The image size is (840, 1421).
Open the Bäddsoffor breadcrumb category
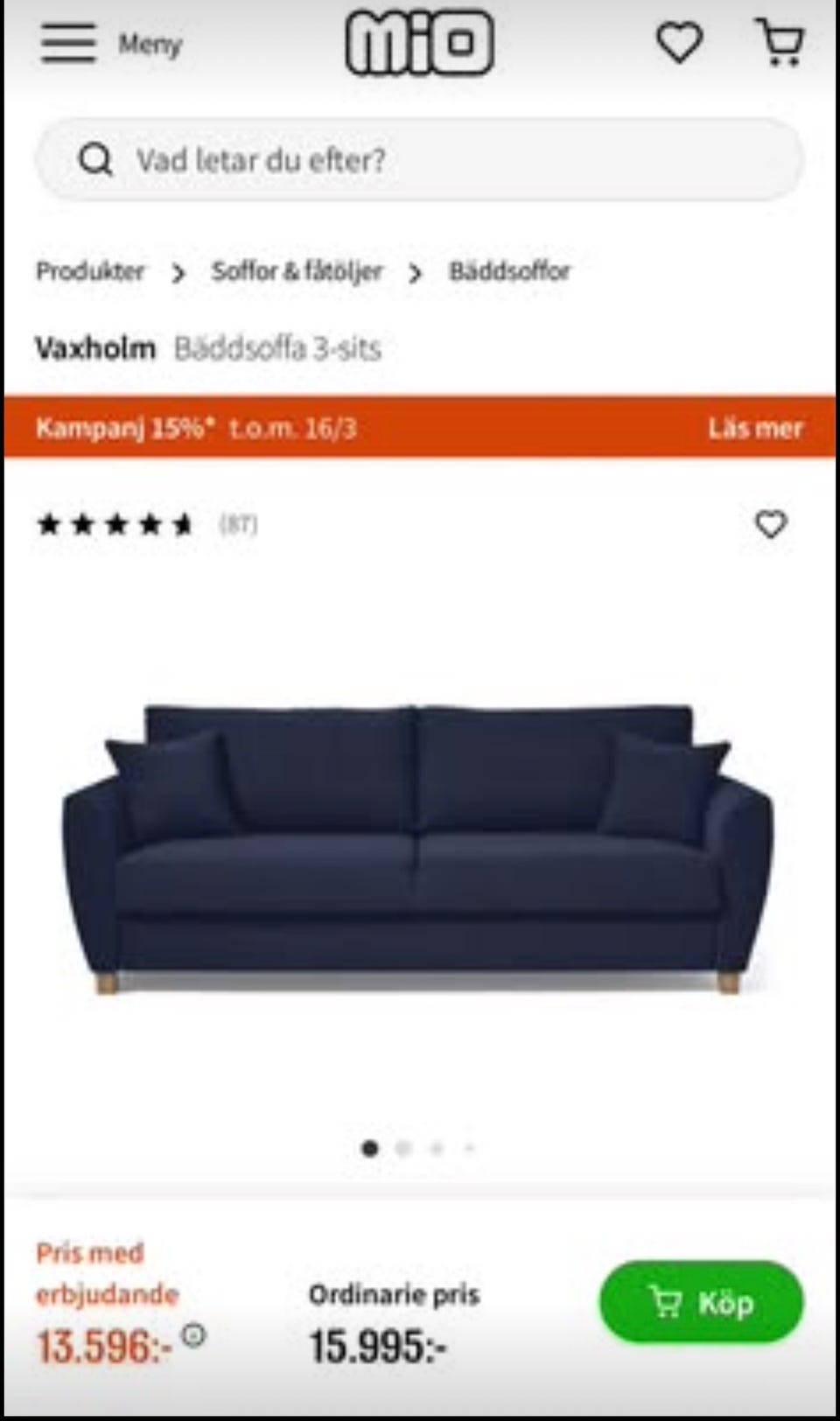click(x=510, y=271)
